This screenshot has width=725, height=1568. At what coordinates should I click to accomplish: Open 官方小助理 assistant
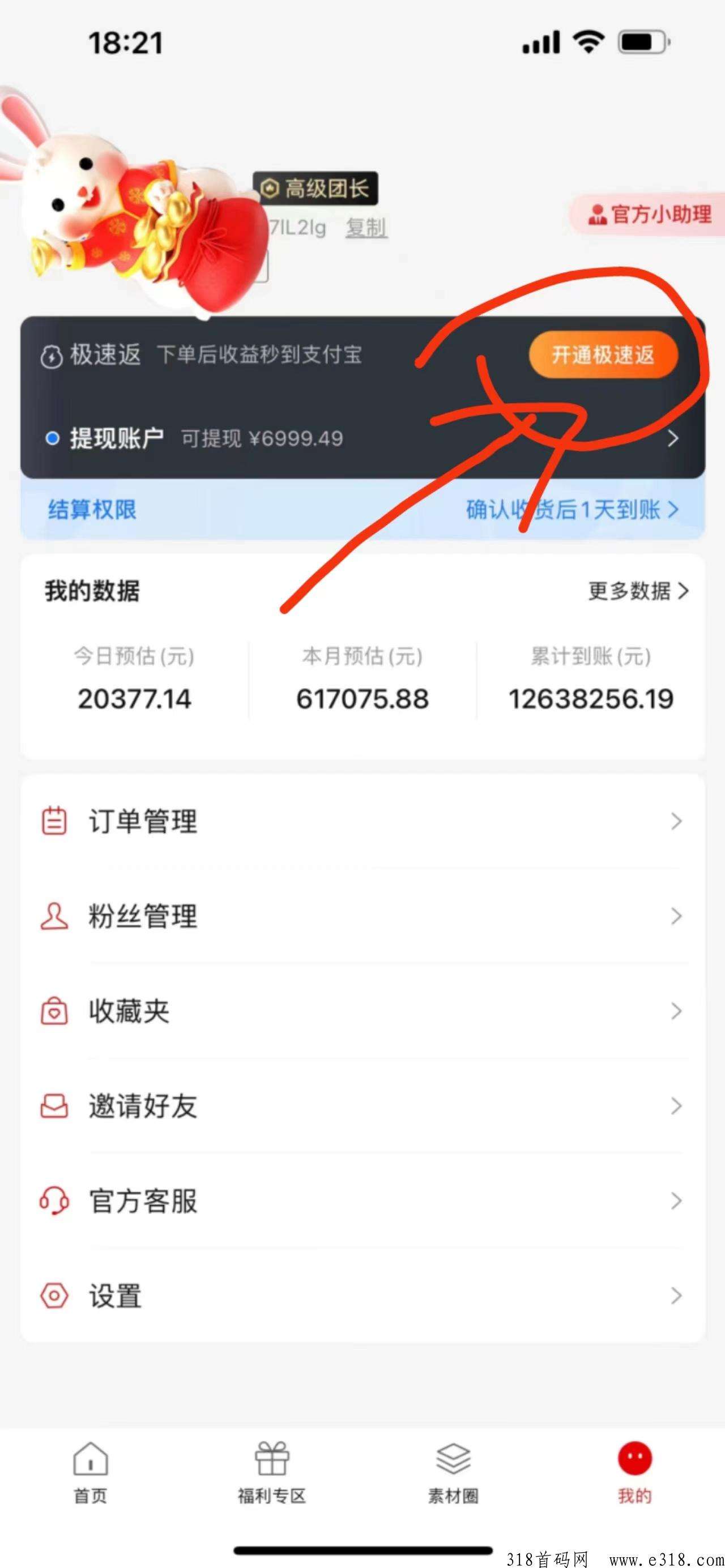[x=650, y=214]
